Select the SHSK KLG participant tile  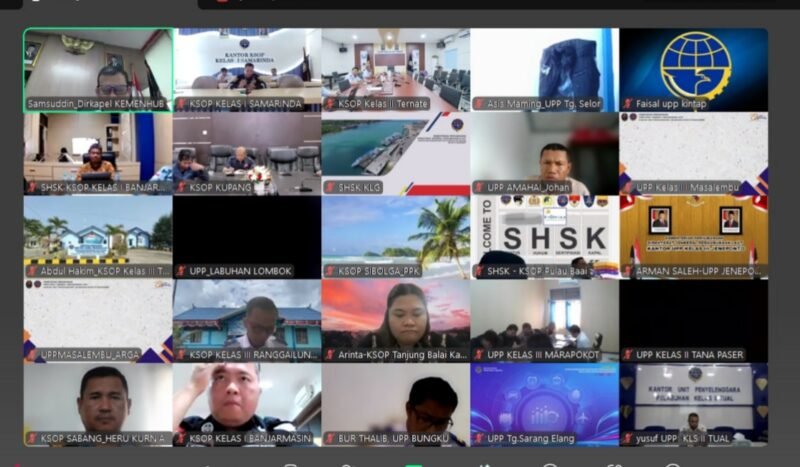coord(395,152)
